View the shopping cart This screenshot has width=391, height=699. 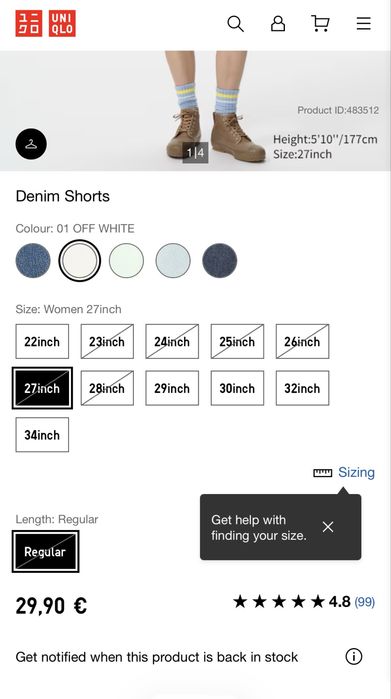(320, 23)
